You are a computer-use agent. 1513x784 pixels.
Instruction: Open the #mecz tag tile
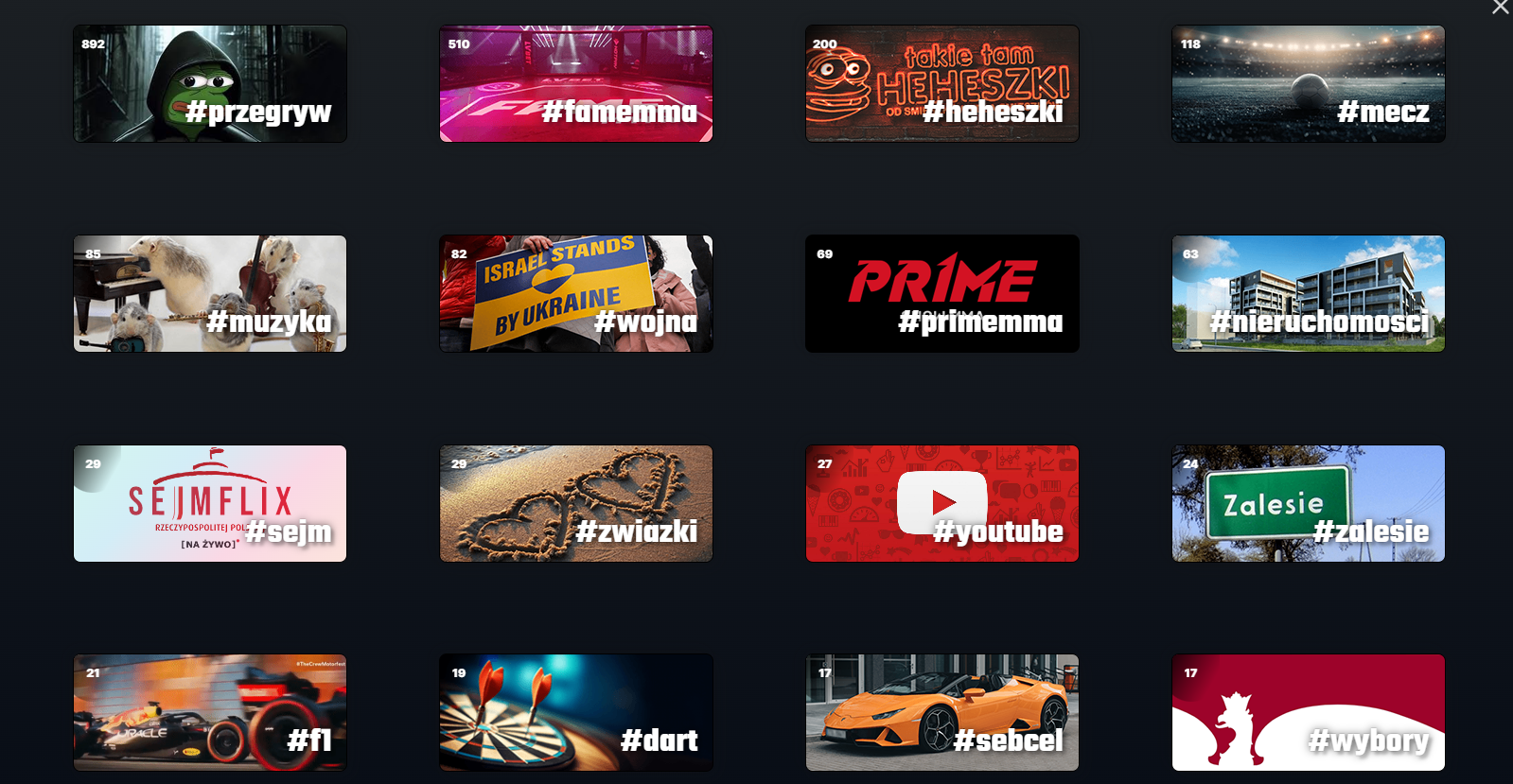1308,84
